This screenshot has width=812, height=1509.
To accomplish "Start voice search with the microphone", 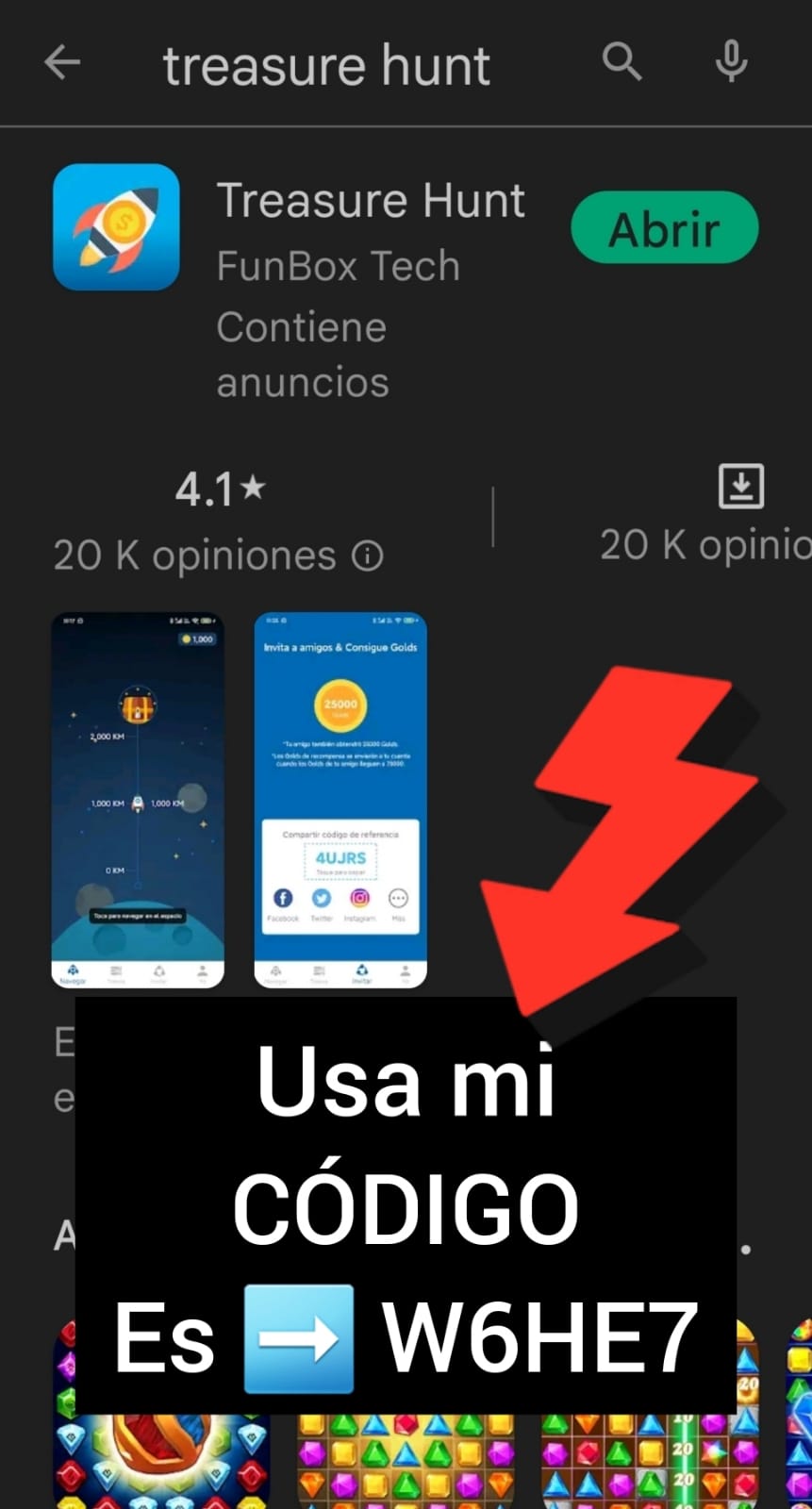I will coord(731,62).
